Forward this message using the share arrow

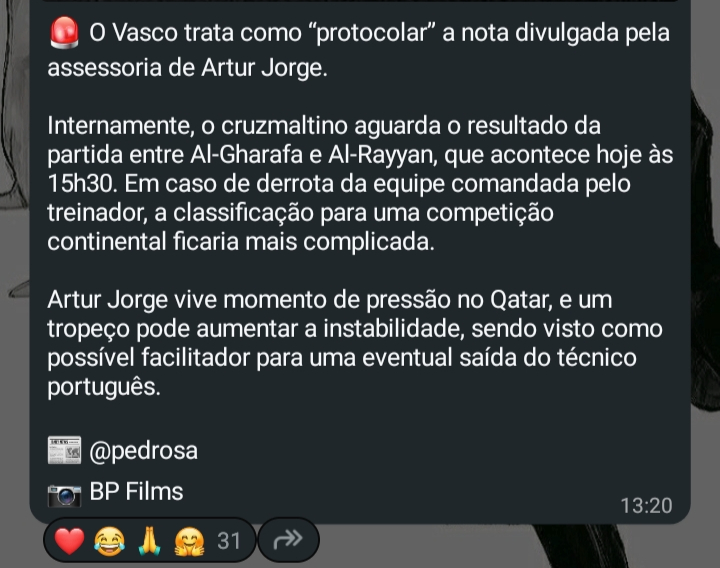pos(287,541)
